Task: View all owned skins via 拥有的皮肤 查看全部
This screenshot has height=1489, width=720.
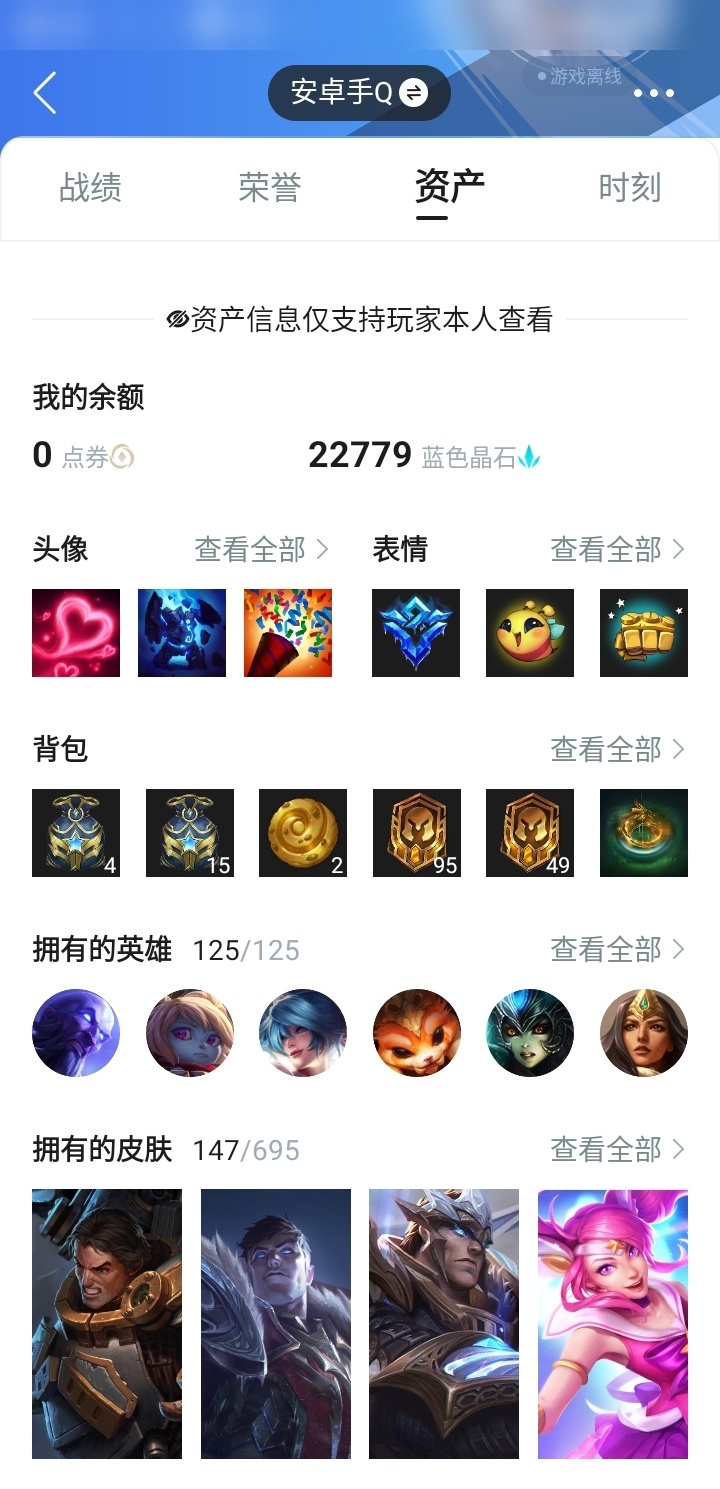Action: click(x=618, y=1149)
